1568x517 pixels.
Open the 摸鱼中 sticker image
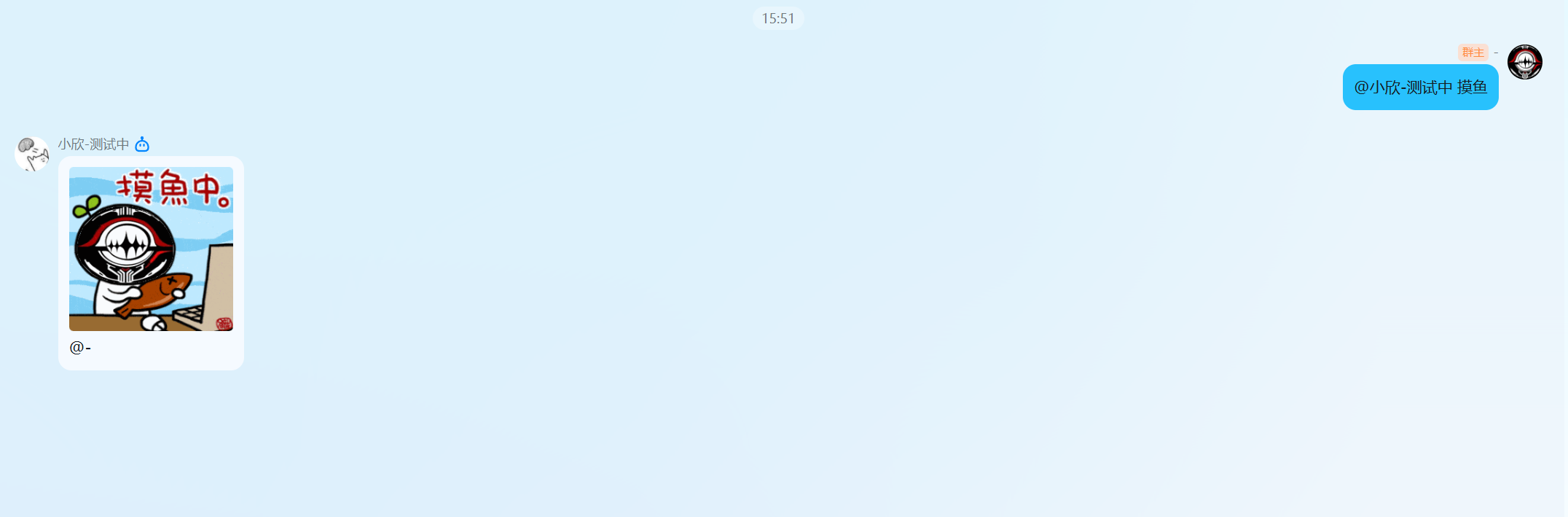click(151, 249)
